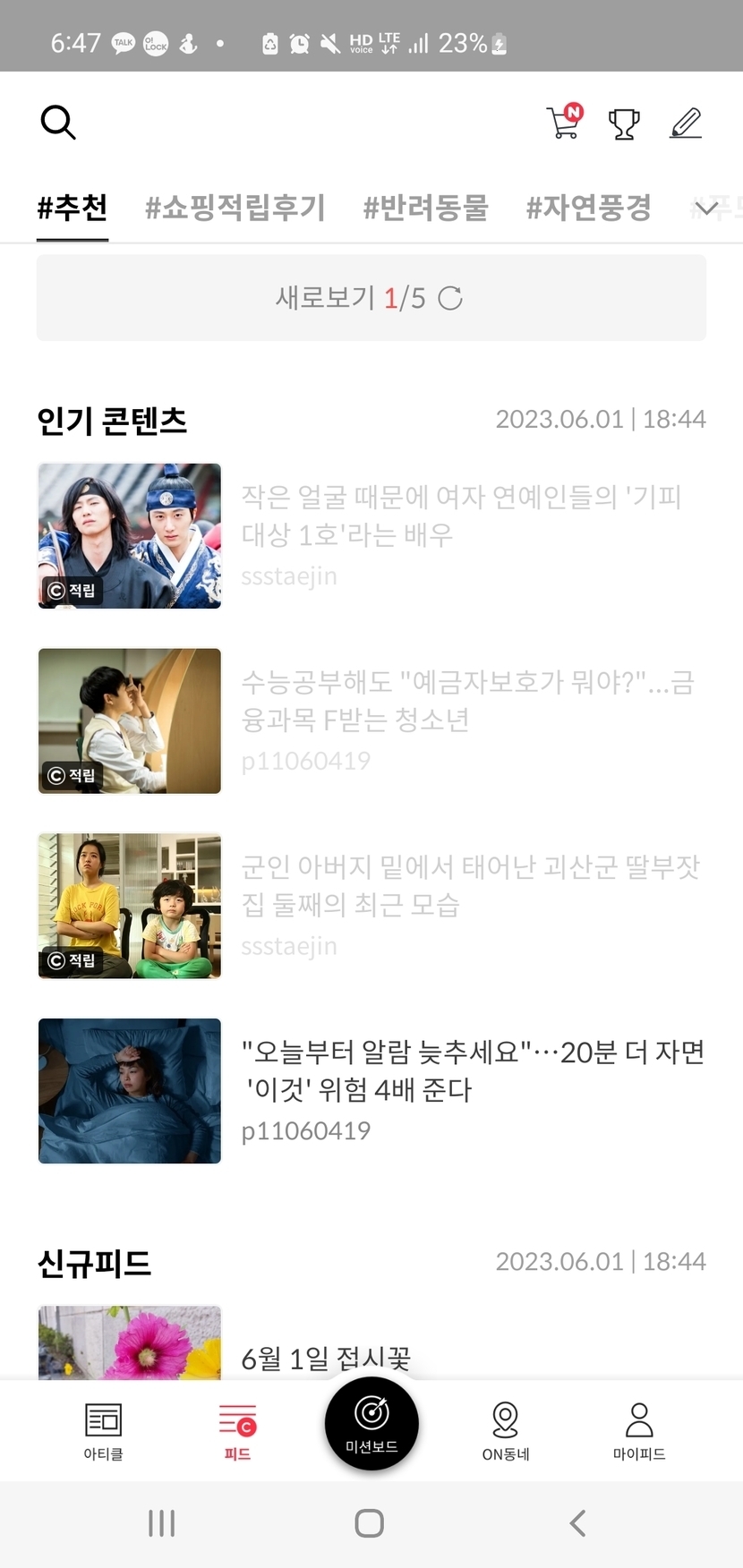Screen dimensions: 743x1568
Task: Tap the system back button
Action: click(578, 1523)
